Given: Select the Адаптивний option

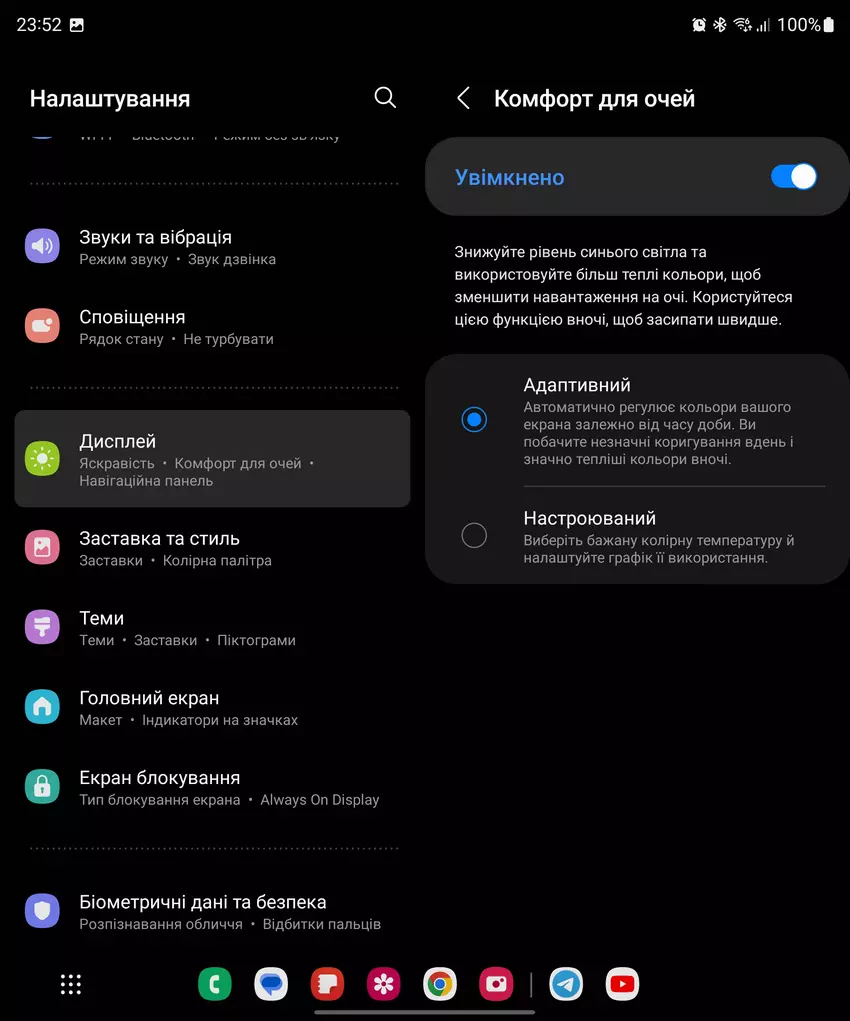Looking at the screenshot, I should 474,419.
